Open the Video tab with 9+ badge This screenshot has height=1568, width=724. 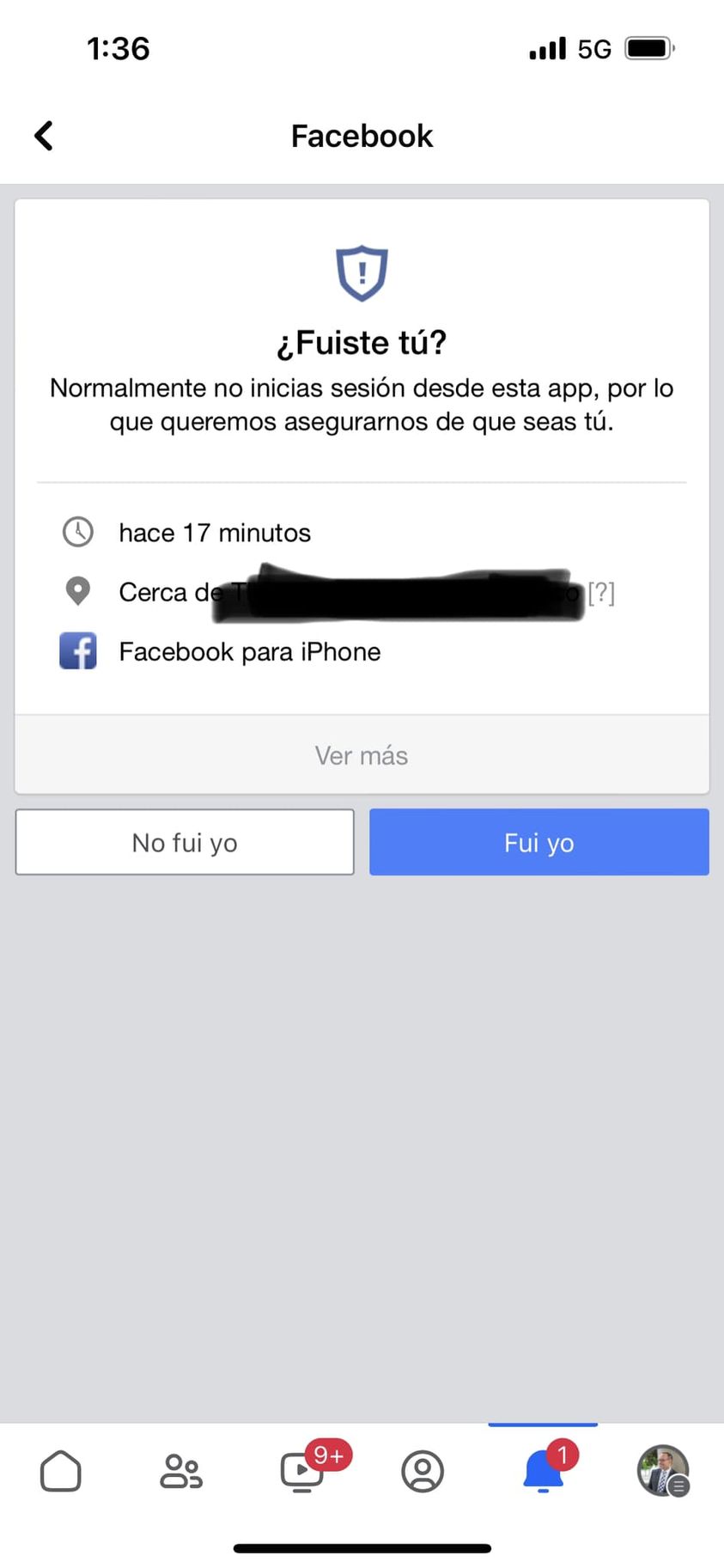302,1471
